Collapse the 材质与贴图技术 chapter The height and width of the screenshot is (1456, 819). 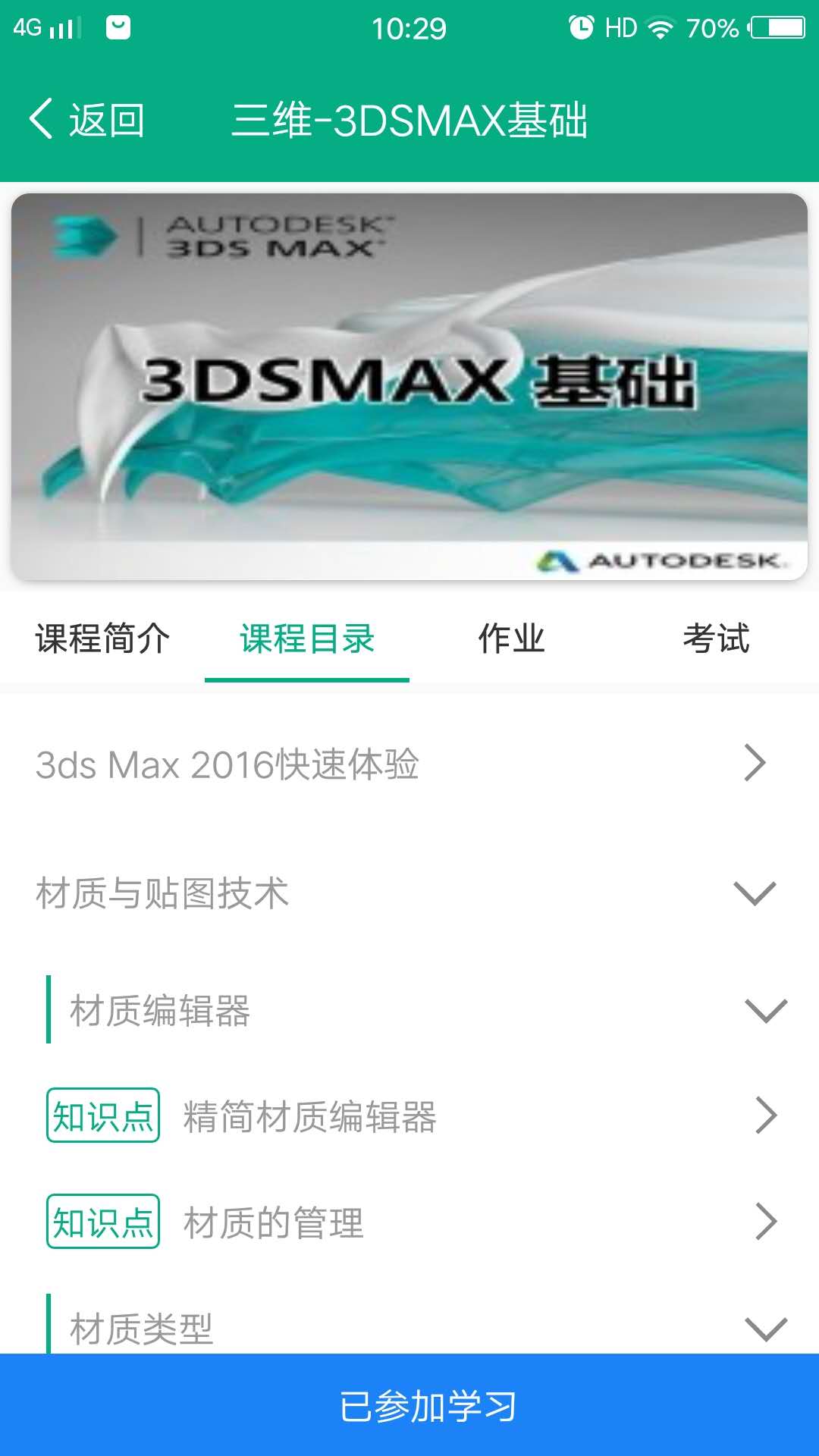pyautogui.click(x=409, y=893)
